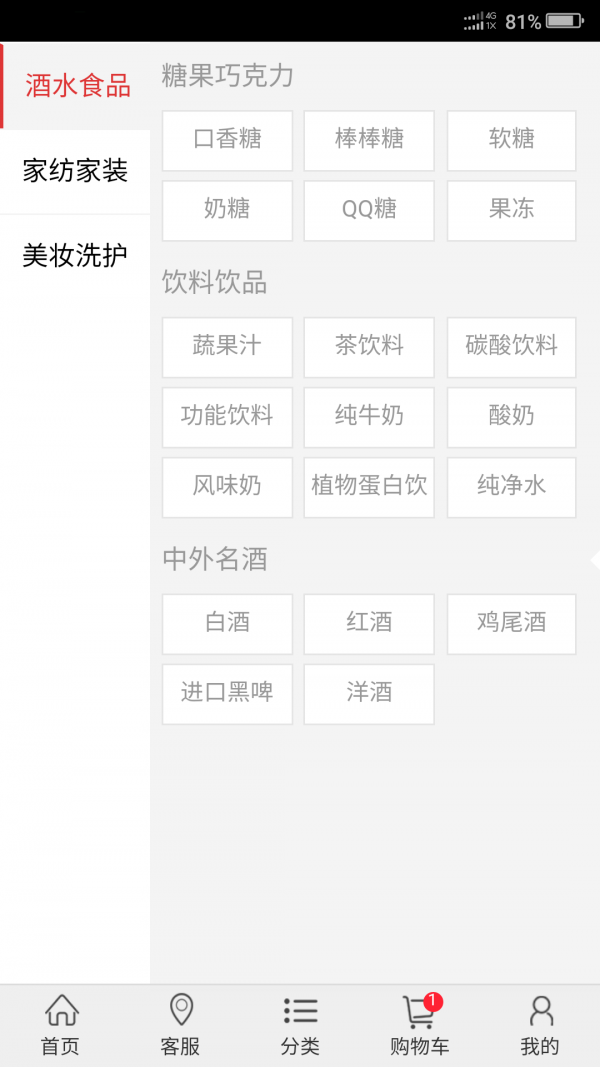600x1067 pixels.
Task: Open the QQ糖 subcategory
Action: 369,210
